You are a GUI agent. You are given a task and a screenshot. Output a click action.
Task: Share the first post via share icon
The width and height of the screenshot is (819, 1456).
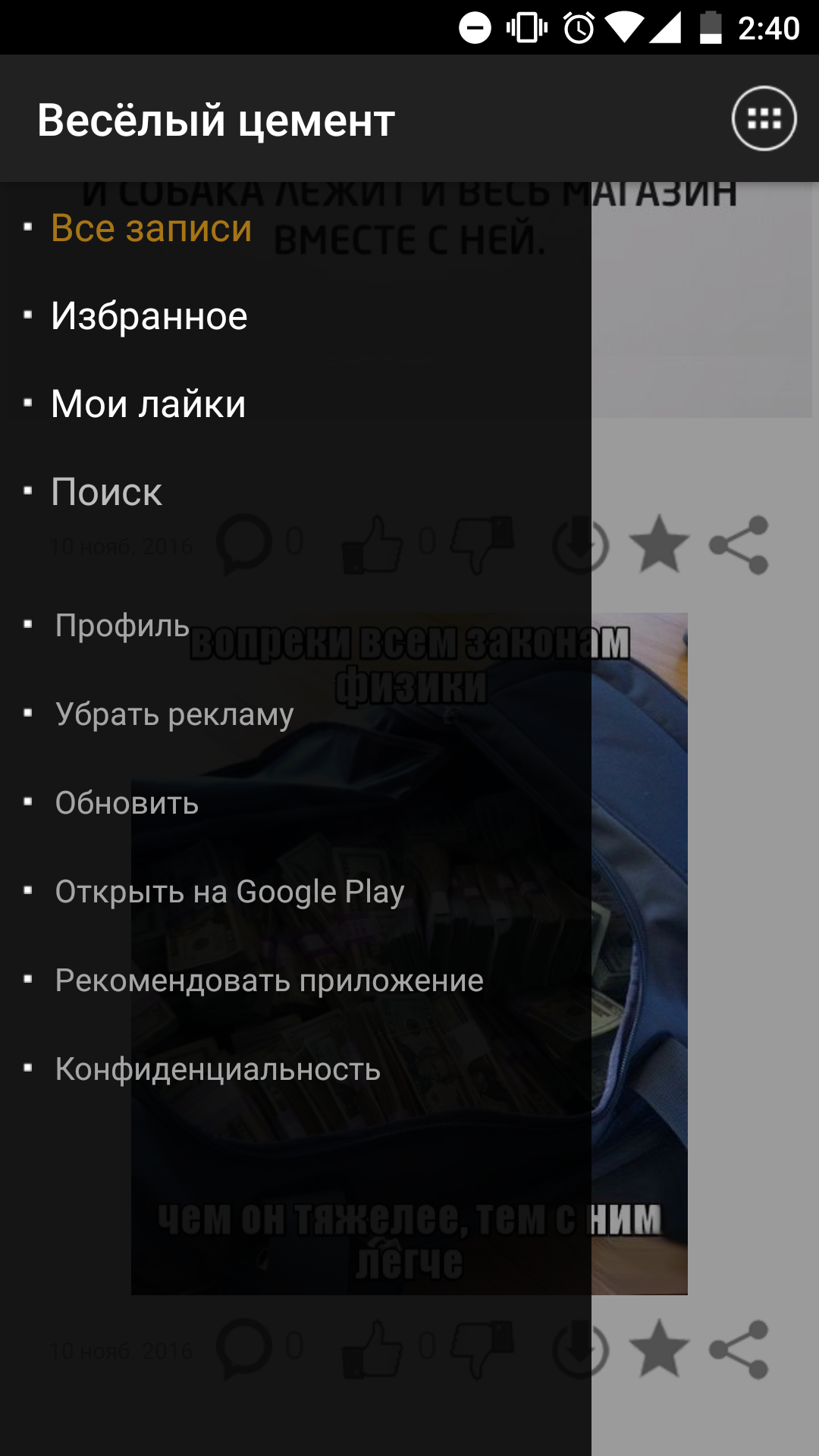coord(739,544)
